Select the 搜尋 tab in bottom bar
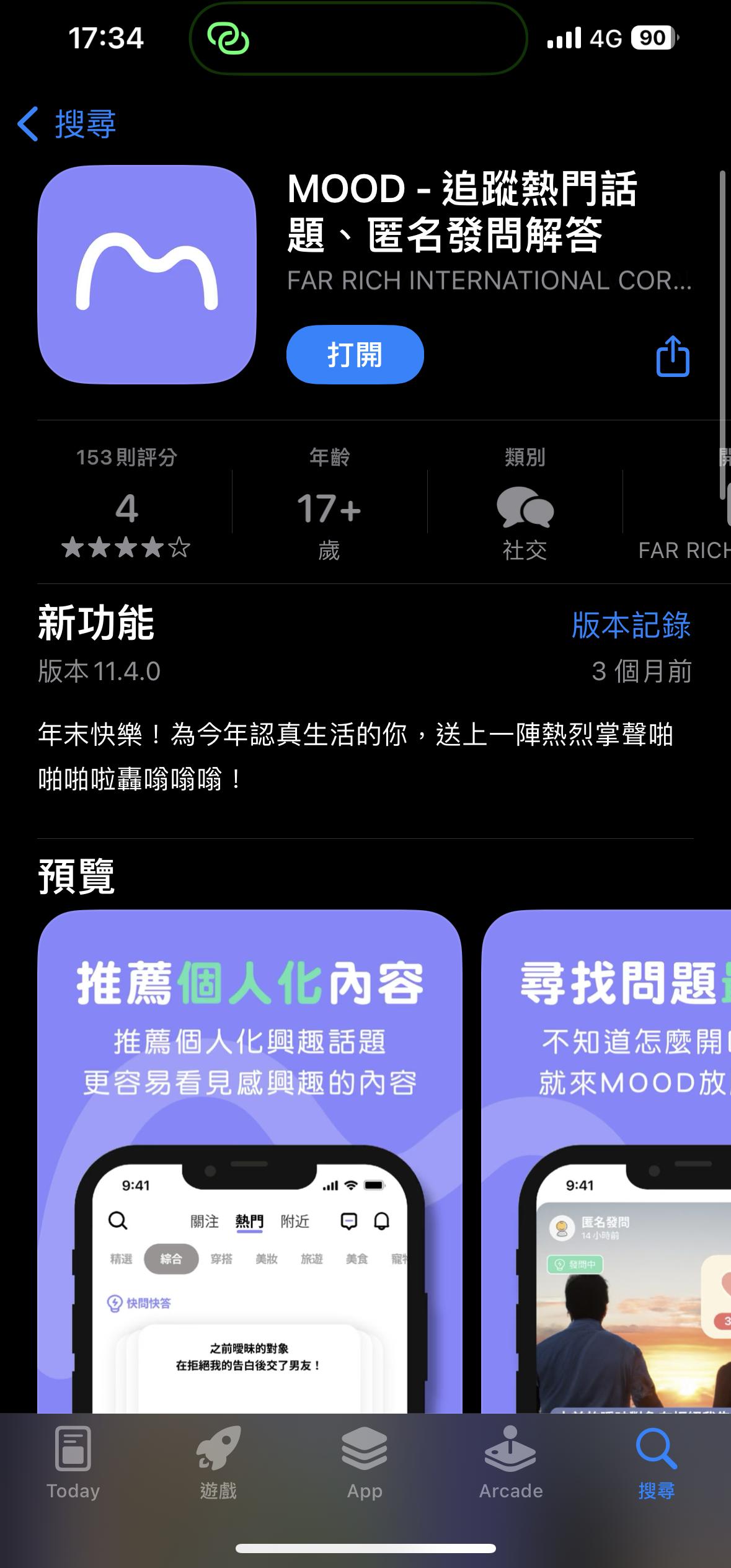 click(x=656, y=1463)
